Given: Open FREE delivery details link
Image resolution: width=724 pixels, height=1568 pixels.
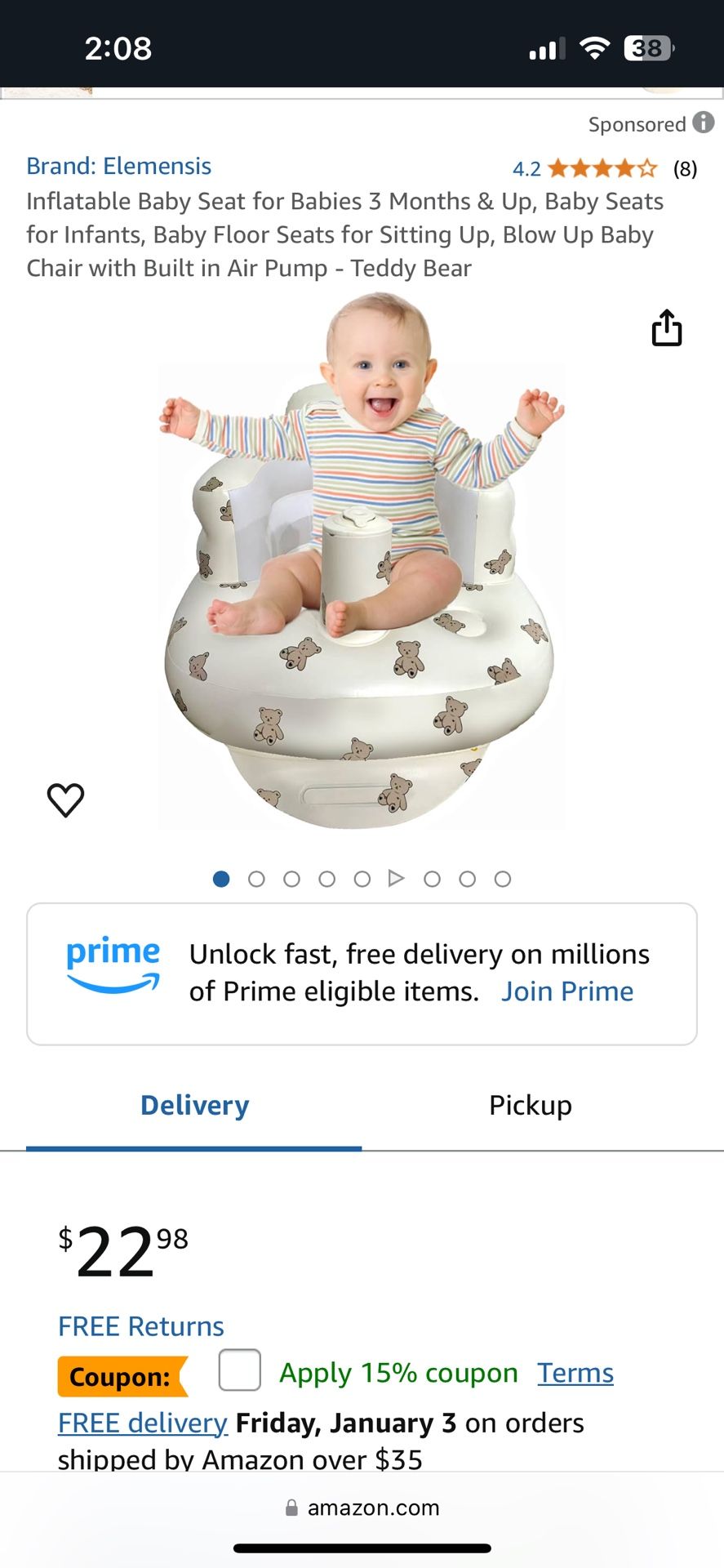Looking at the screenshot, I should pos(143,1423).
